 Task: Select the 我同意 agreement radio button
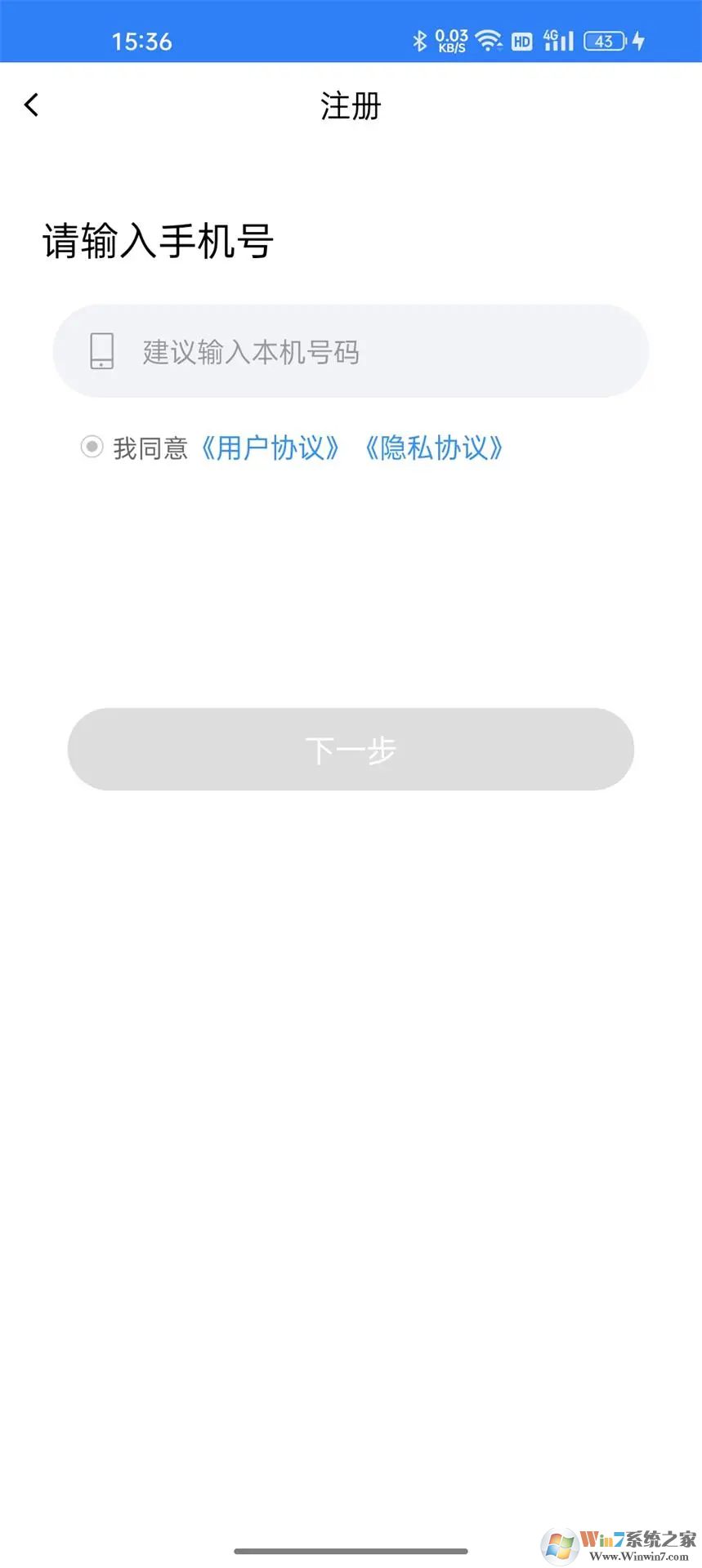pyautogui.click(x=92, y=448)
